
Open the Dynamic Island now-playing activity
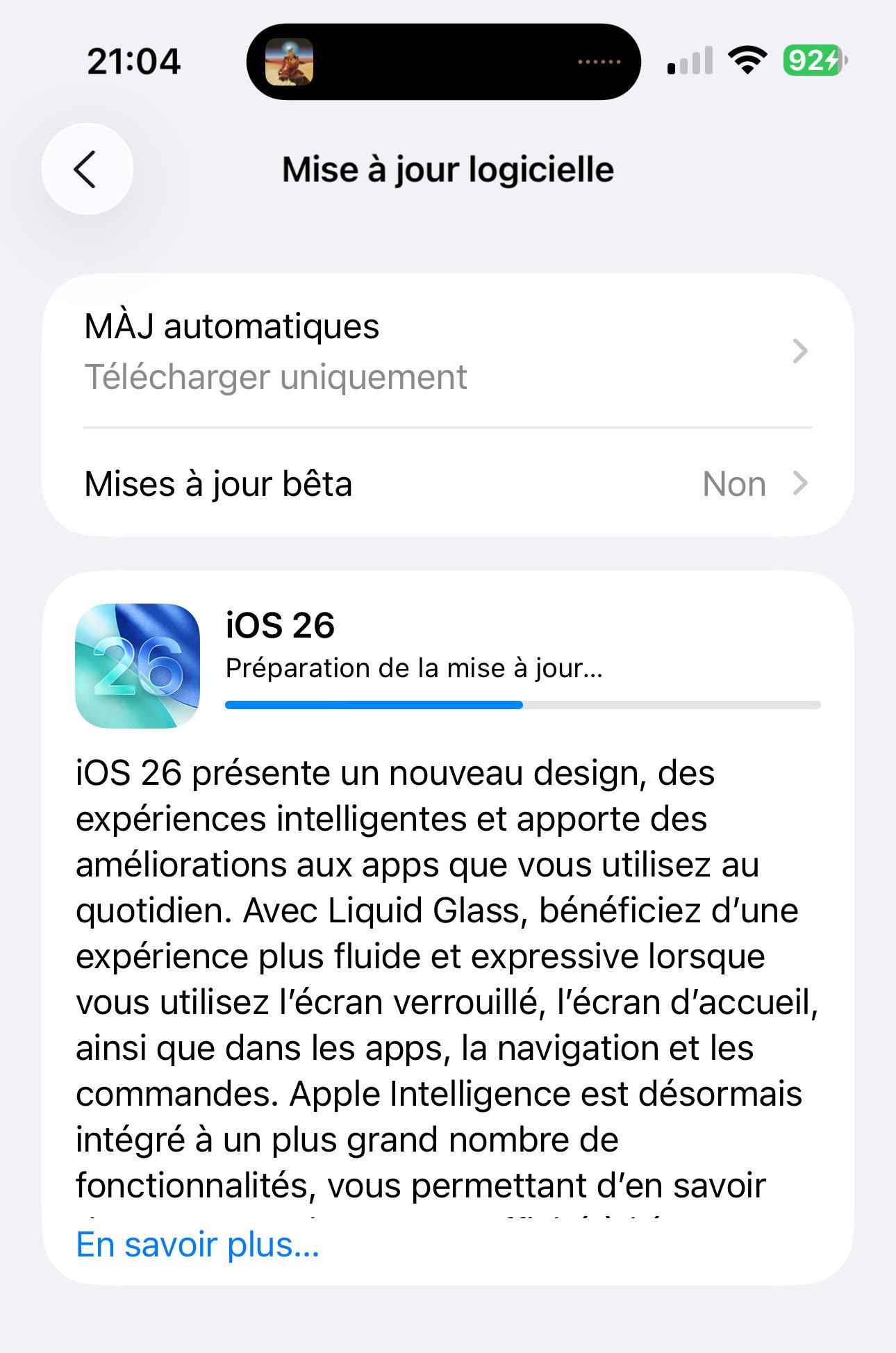click(443, 62)
